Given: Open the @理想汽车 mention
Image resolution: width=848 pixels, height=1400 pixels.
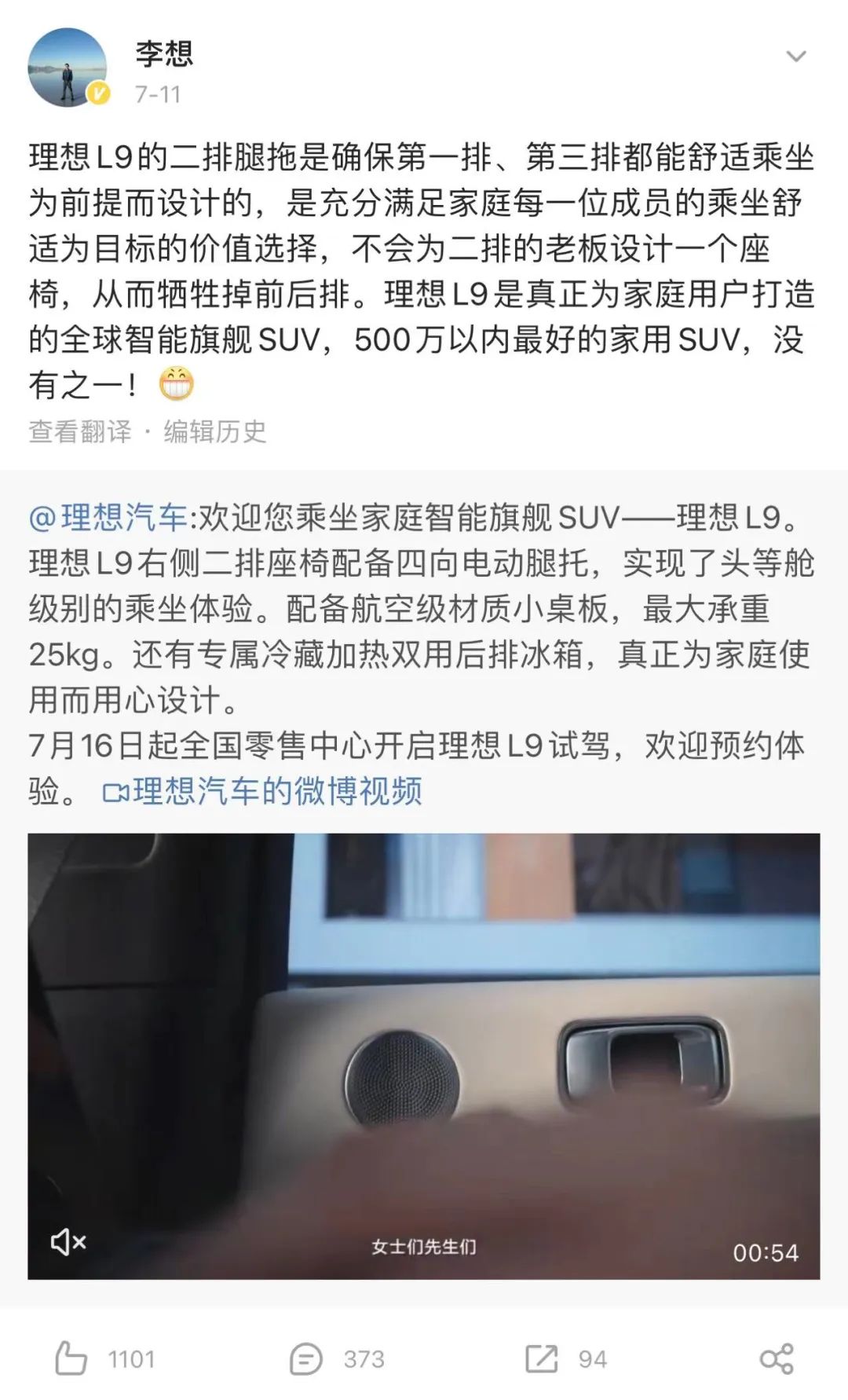Looking at the screenshot, I should click(108, 518).
